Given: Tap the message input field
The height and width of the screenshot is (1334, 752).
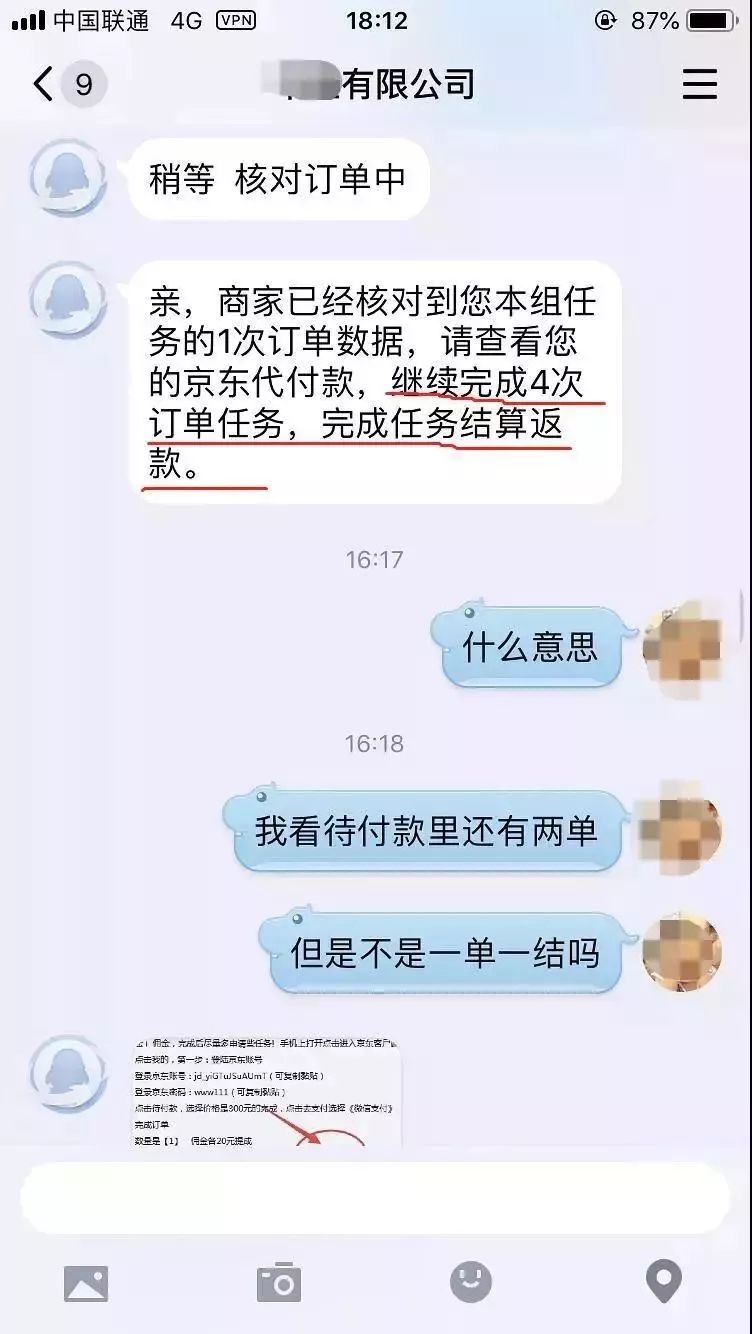Looking at the screenshot, I should coord(375,1197).
